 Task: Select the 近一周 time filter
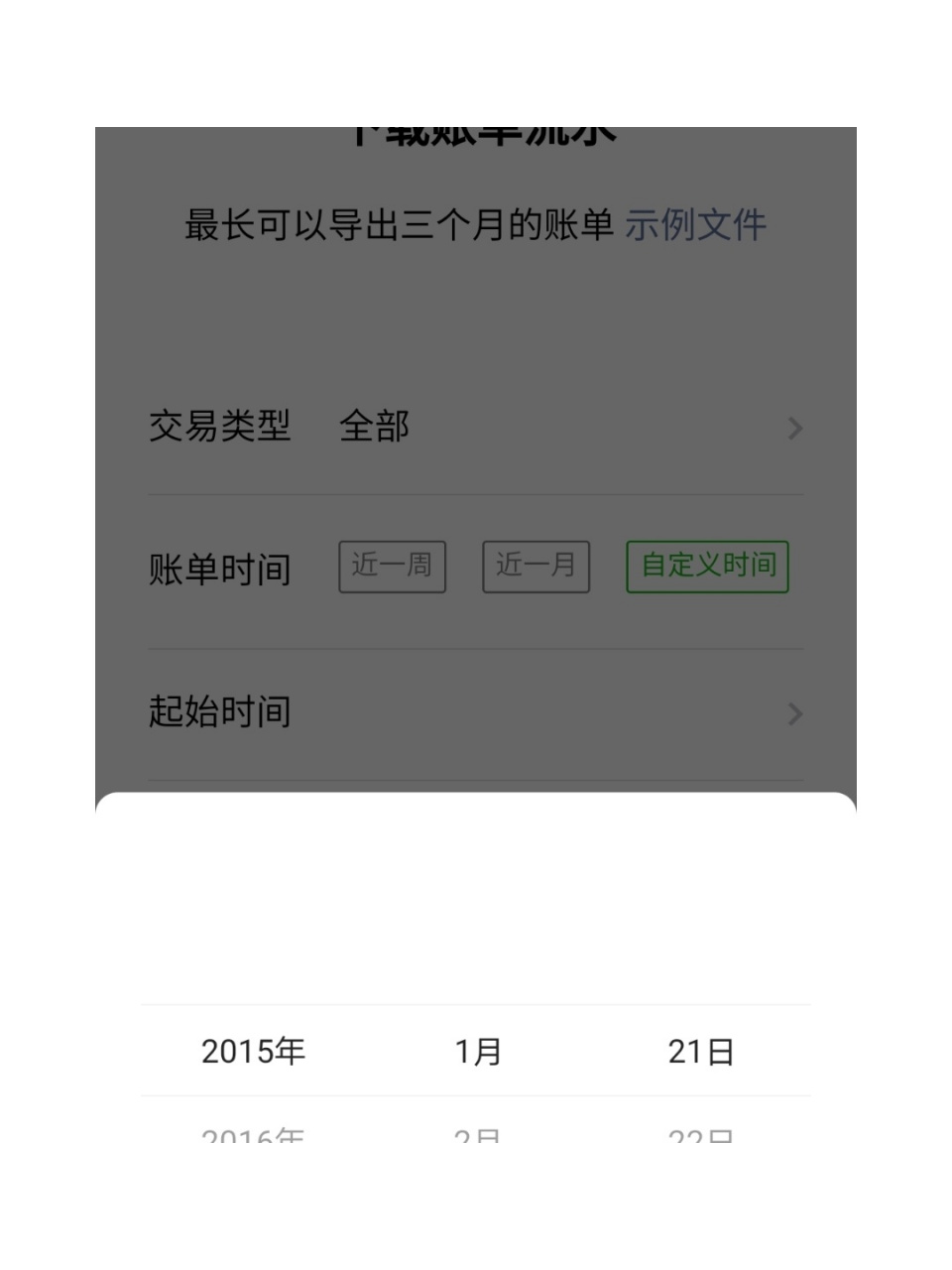[392, 567]
